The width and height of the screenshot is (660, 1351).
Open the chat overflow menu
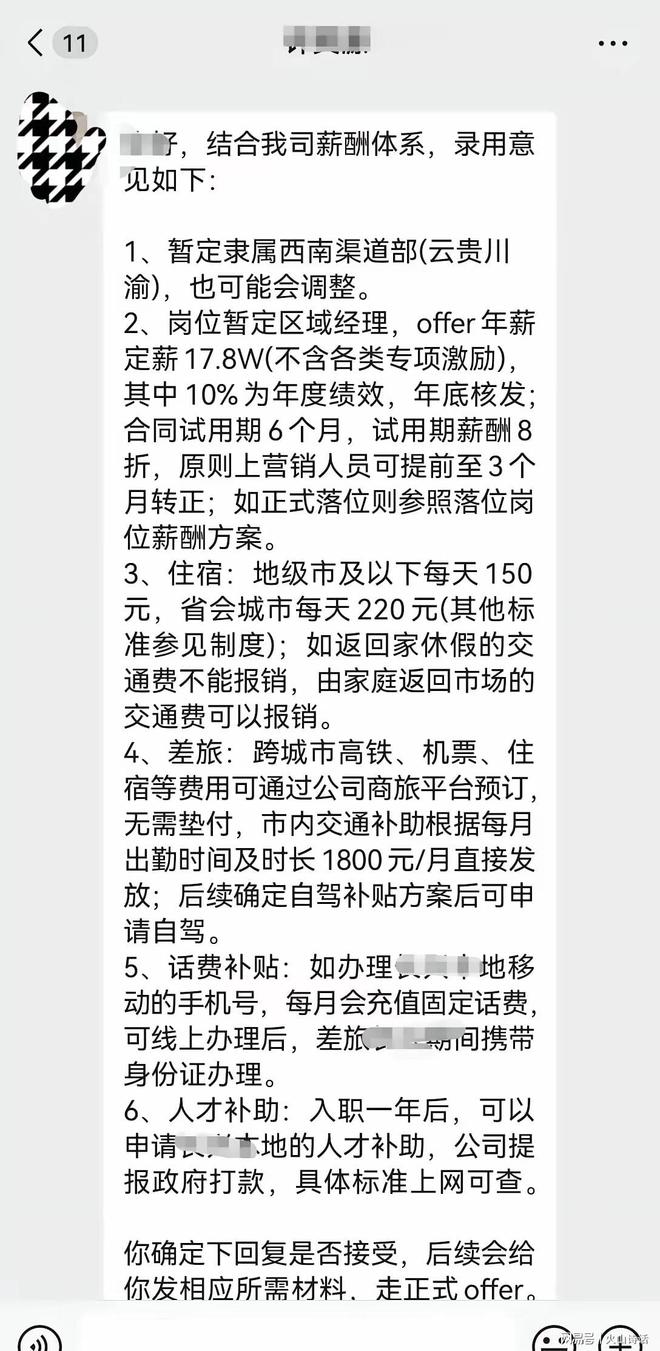612,43
